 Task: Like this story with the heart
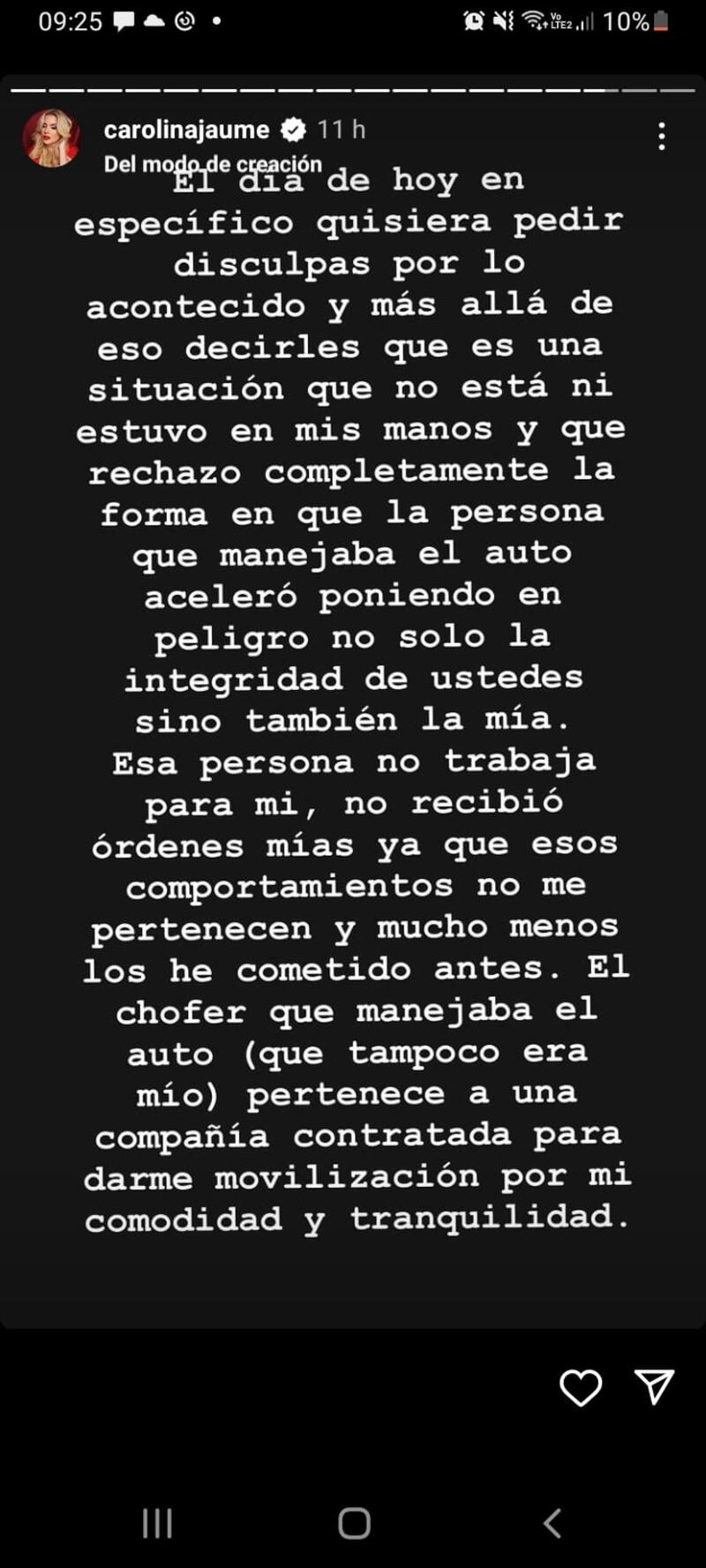point(581,1388)
